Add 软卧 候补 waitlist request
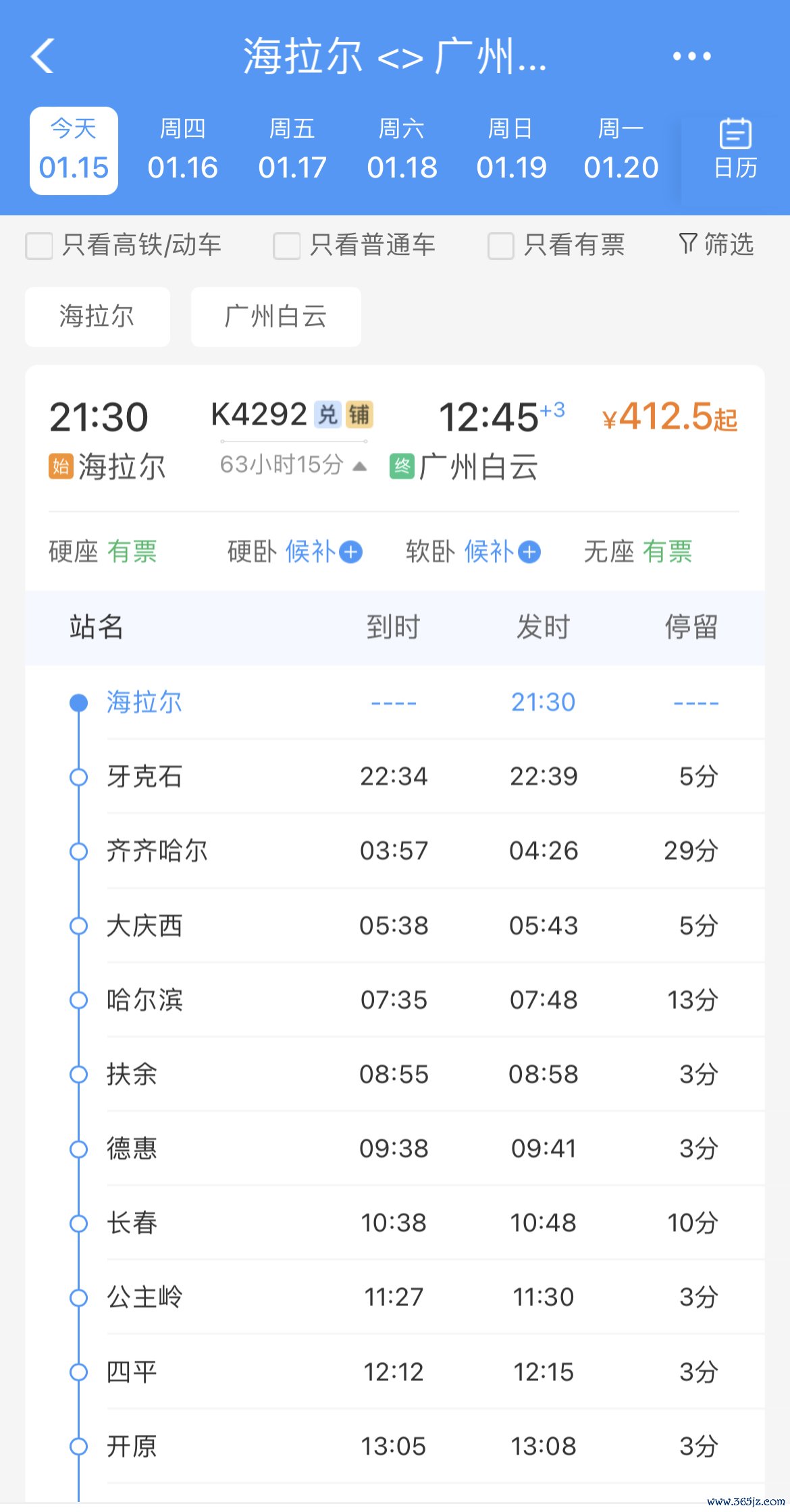Image resolution: width=790 pixels, height=1512 pixels. (x=529, y=552)
